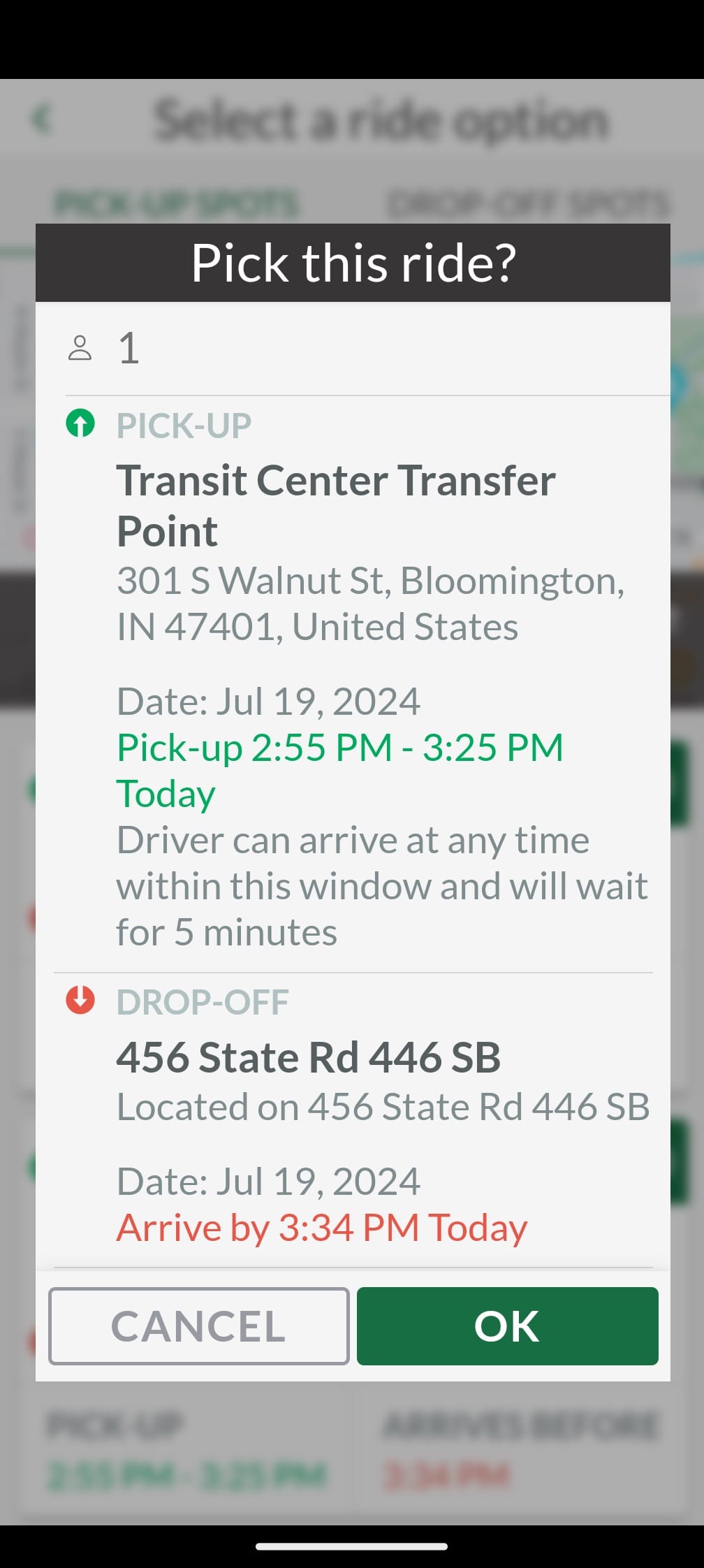Confirm the ride with OK
Viewport: 704px width, 1568px height.
[x=507, y=1326]
